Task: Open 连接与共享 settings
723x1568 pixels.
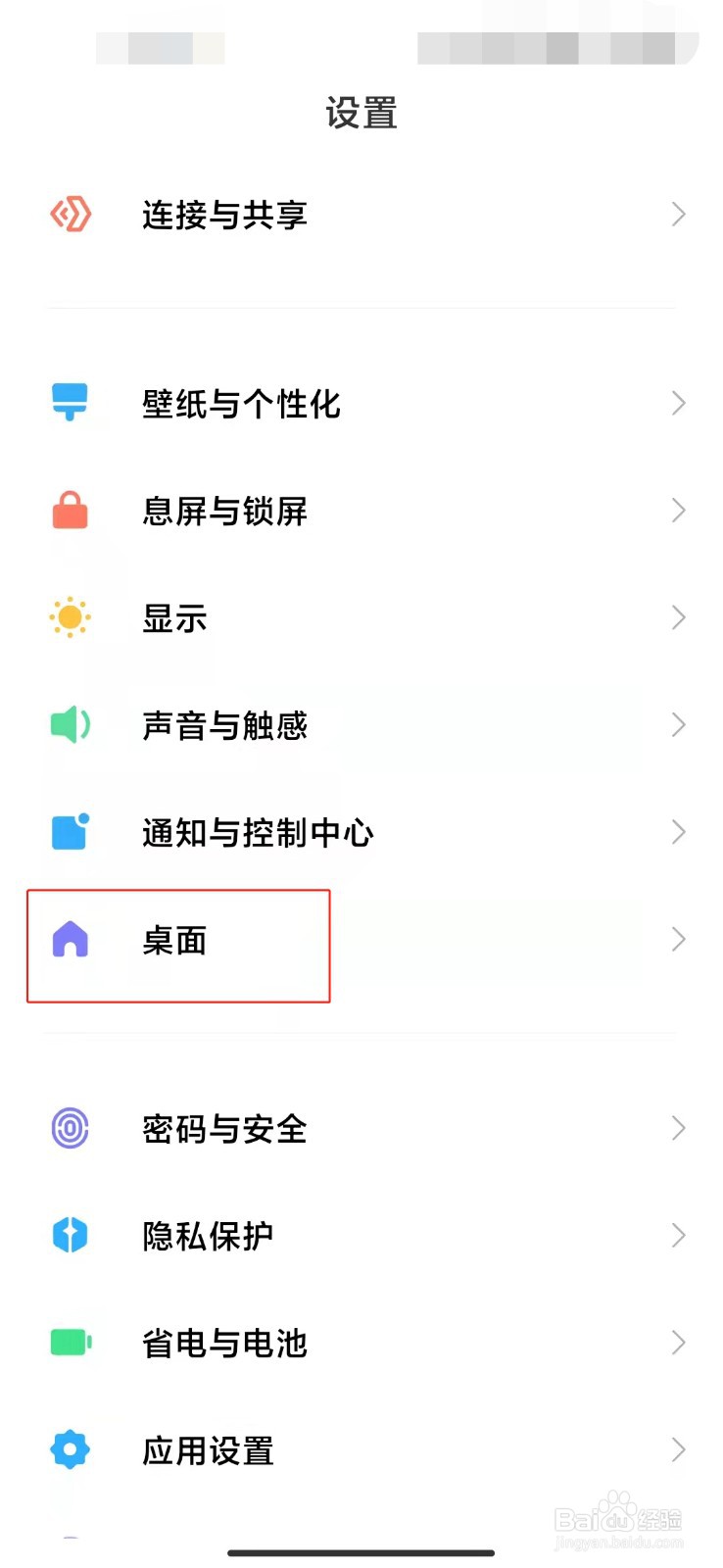Action: [361, 215]
